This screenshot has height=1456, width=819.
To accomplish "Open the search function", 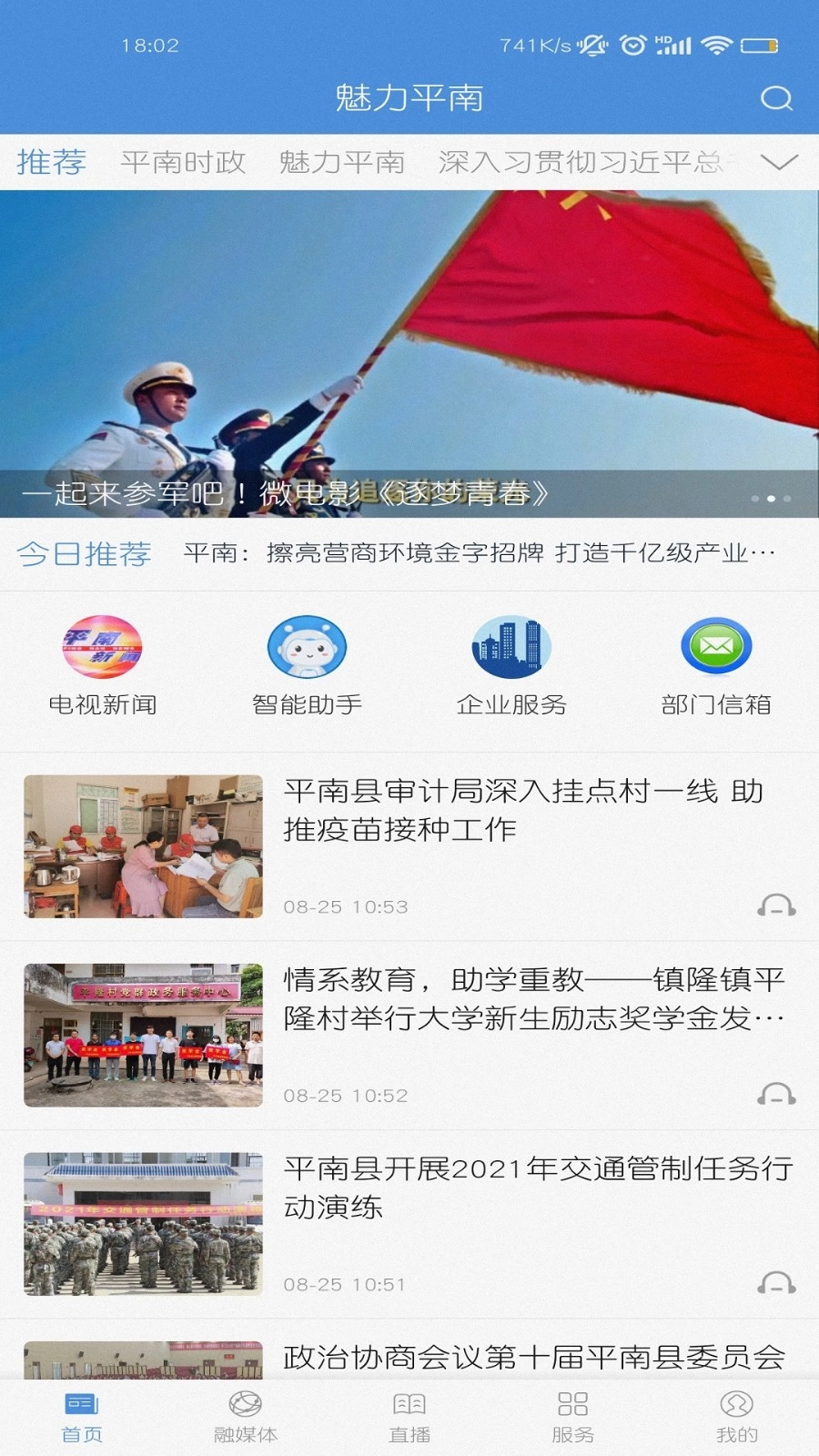I will click(x=774, y=97).
